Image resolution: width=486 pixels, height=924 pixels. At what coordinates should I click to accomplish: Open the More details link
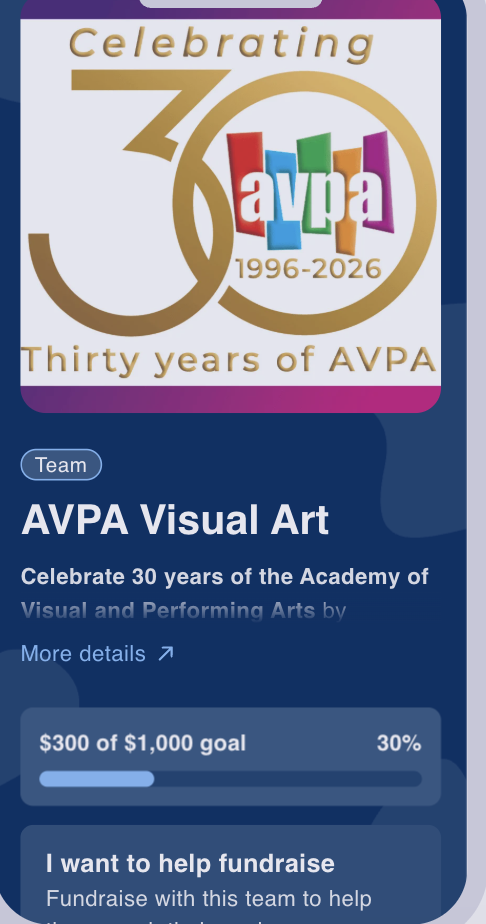[98, 654]
